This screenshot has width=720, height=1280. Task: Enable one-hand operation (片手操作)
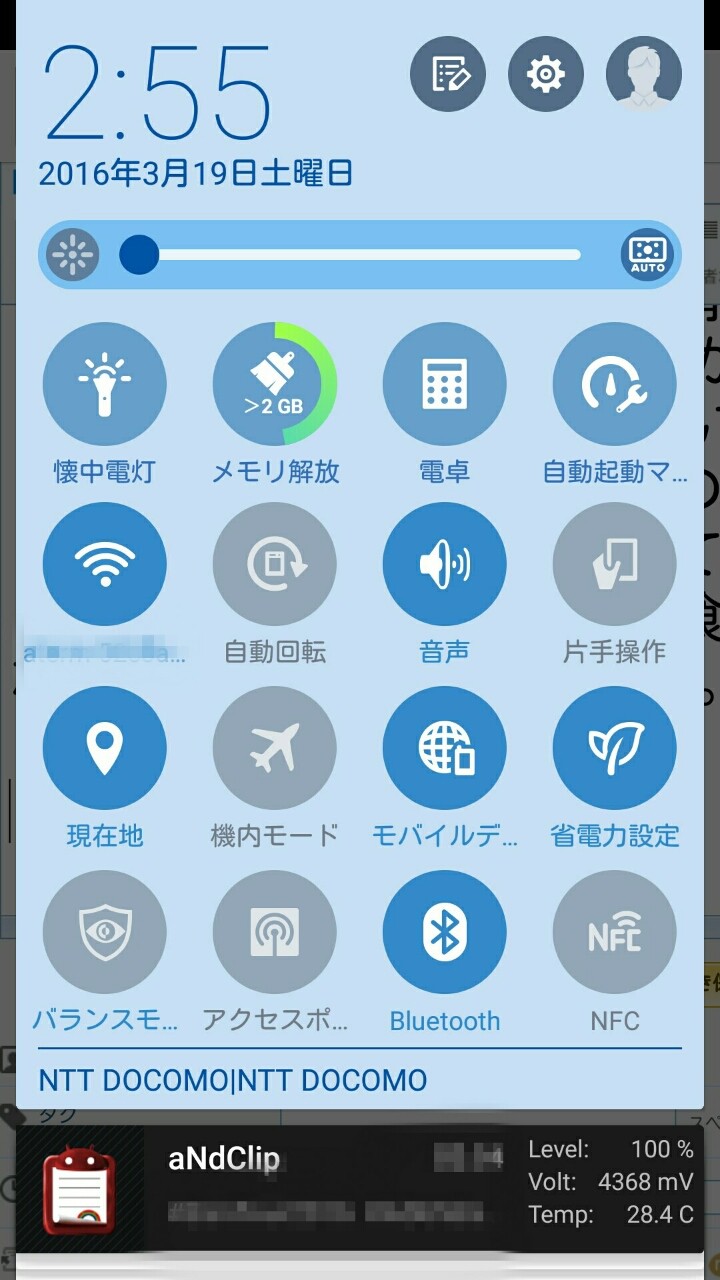(615, 564)
